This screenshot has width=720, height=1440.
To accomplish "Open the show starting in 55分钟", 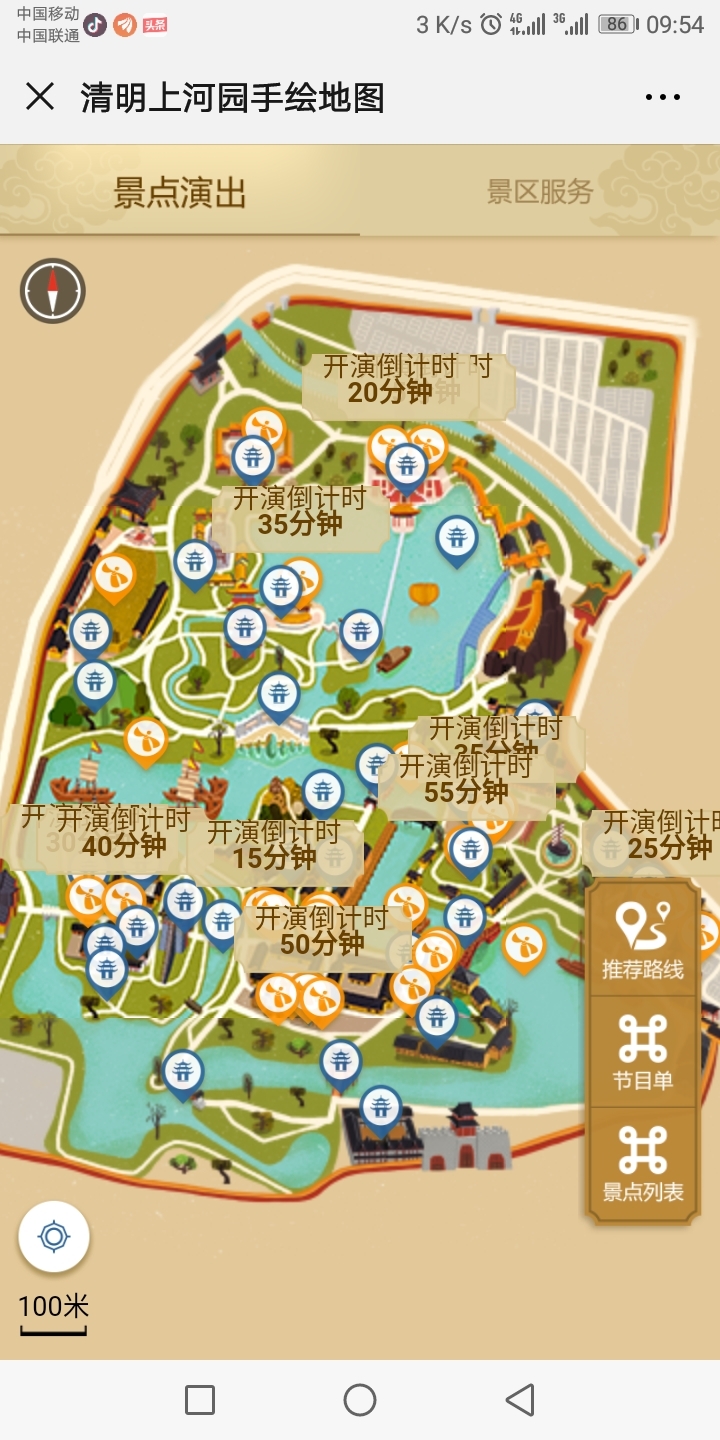I will 466,780.
